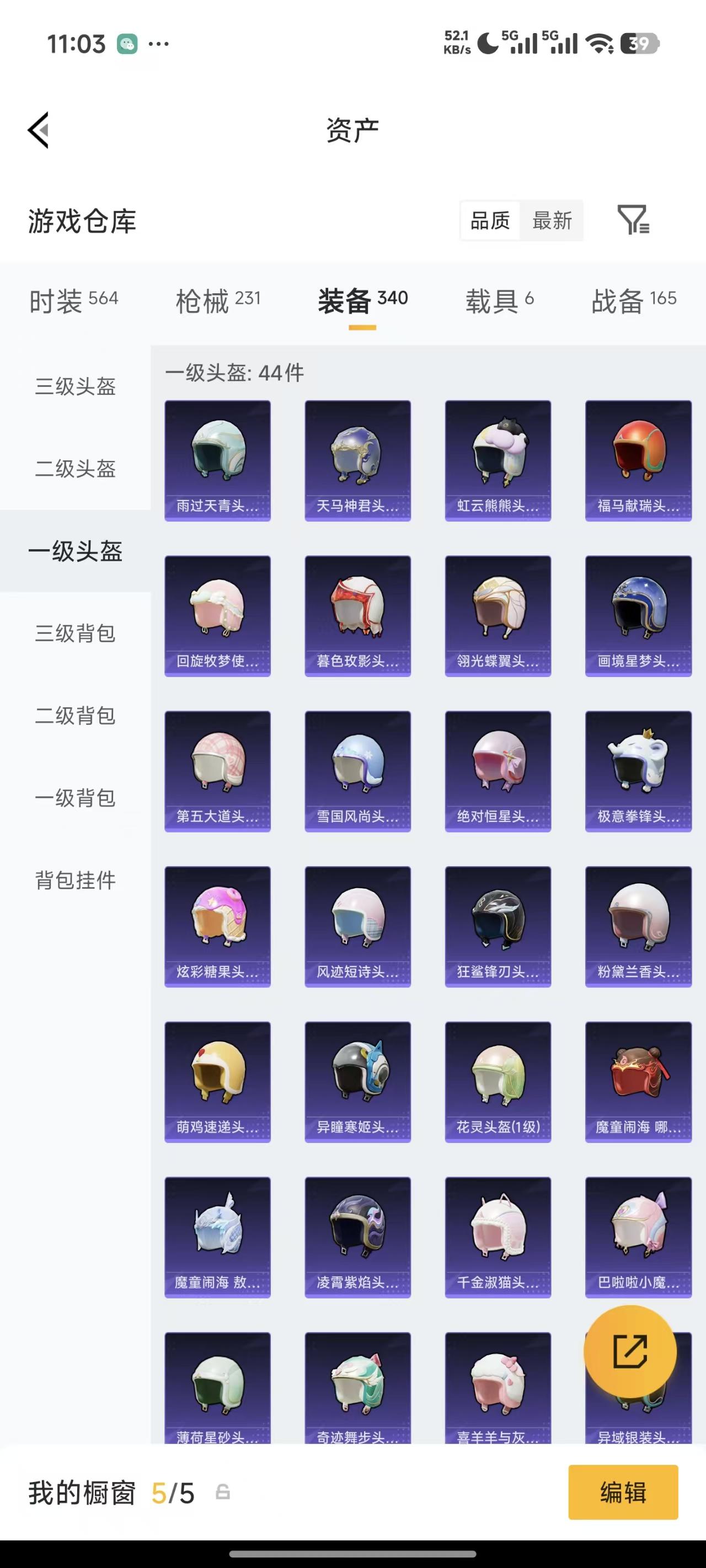Image resolution: width=706 pixels, height=1568 pixels.
Task: Tap the yellow floating share button
Action: 630,1352
